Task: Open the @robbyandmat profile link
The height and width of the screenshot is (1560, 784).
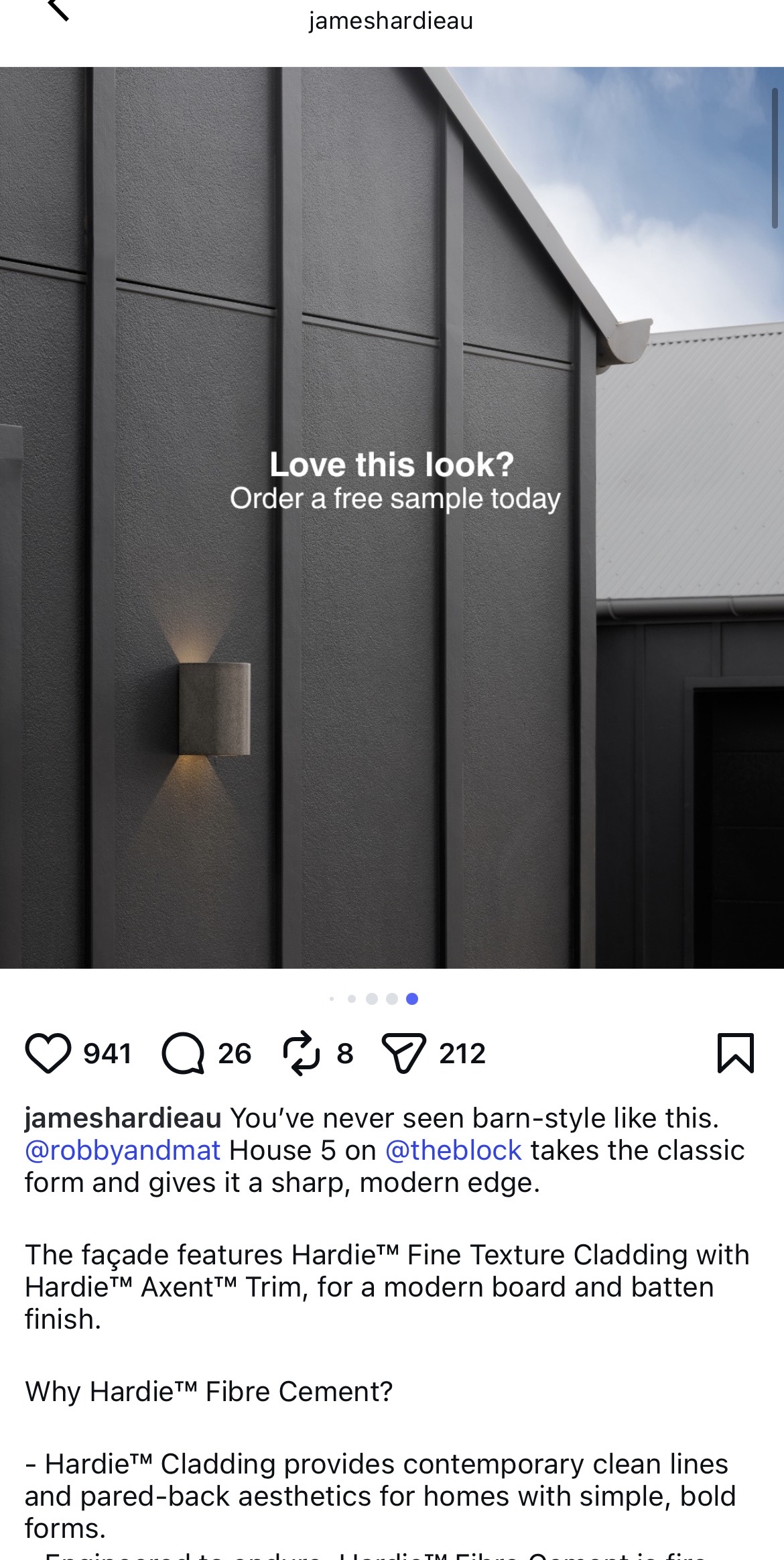Action: [123, 1150]
